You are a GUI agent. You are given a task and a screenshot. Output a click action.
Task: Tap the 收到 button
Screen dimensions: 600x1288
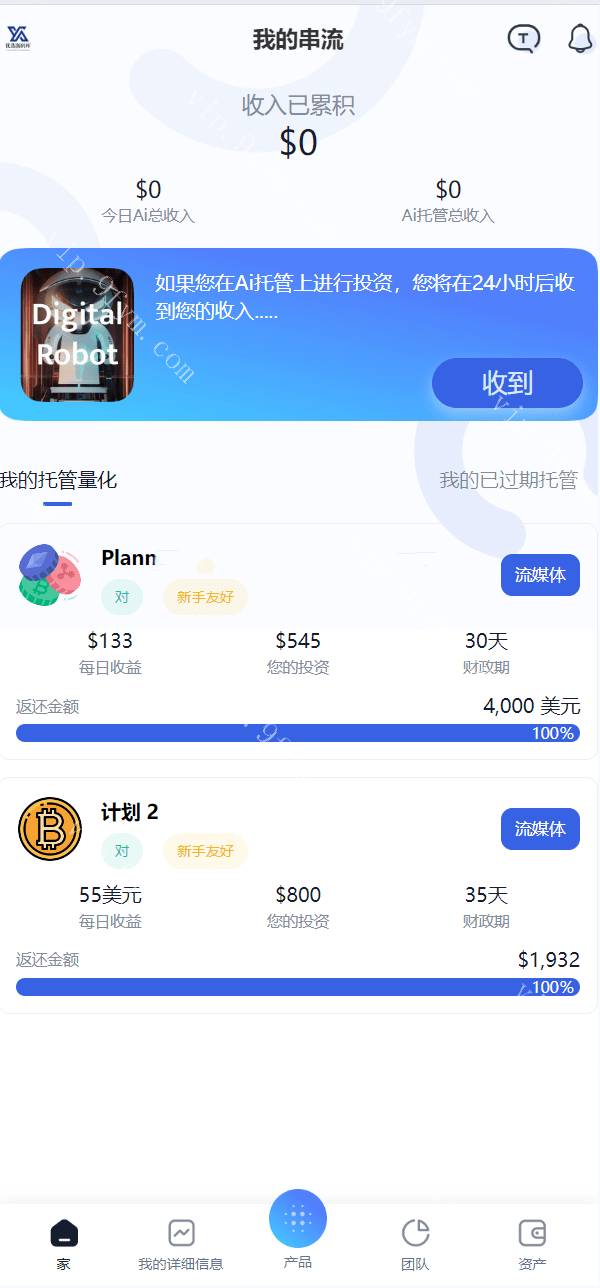[x=507, y=383]
